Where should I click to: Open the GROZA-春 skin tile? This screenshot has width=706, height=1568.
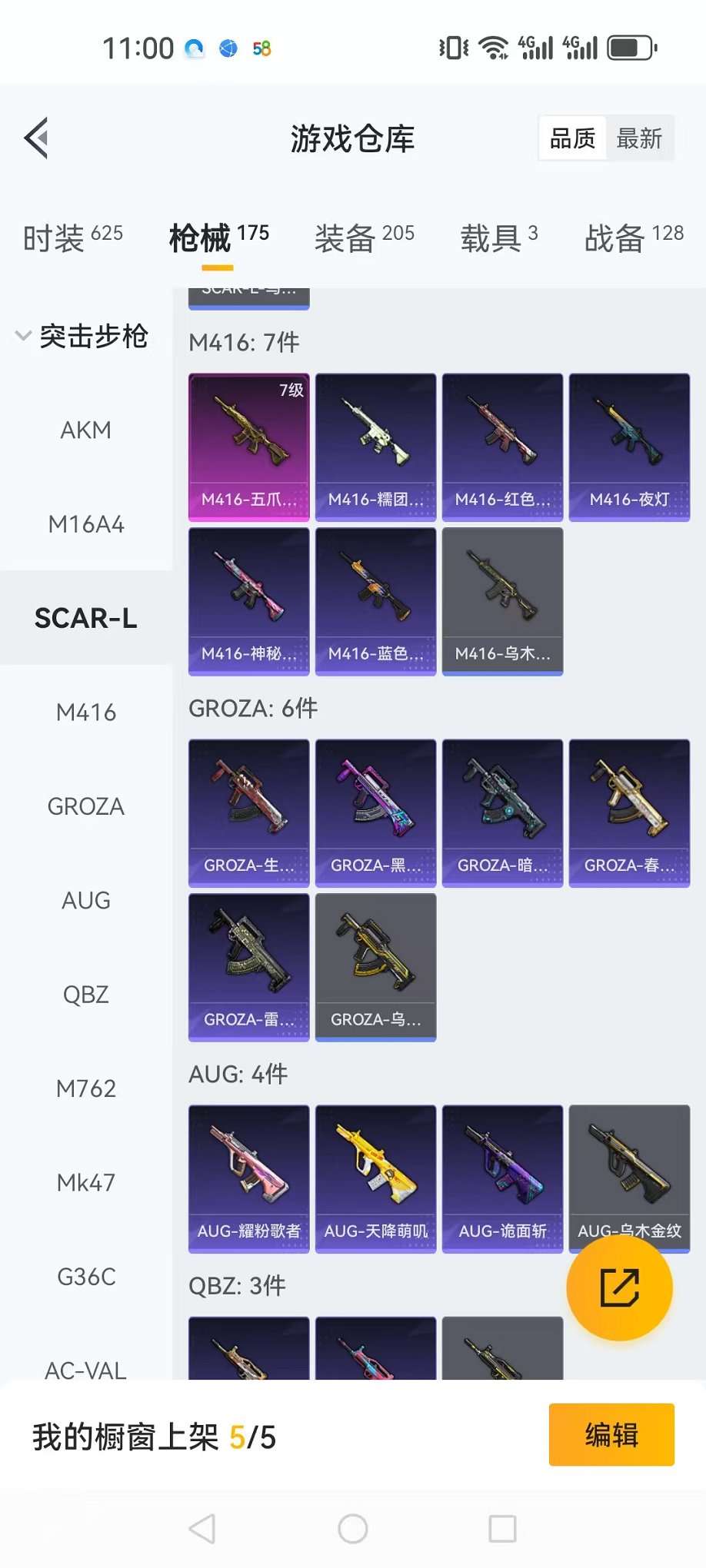tap(629, 812)
